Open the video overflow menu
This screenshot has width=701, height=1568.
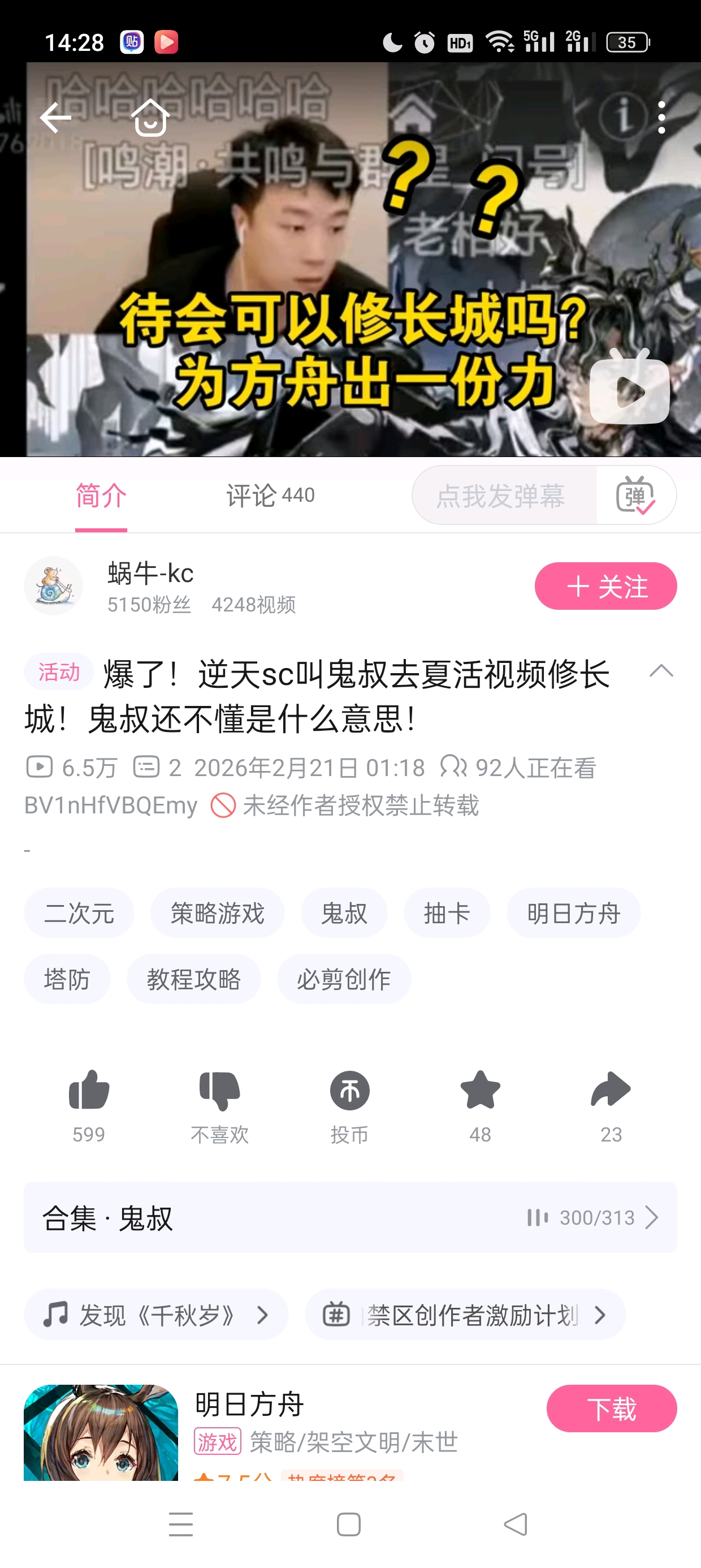point(661,118)
